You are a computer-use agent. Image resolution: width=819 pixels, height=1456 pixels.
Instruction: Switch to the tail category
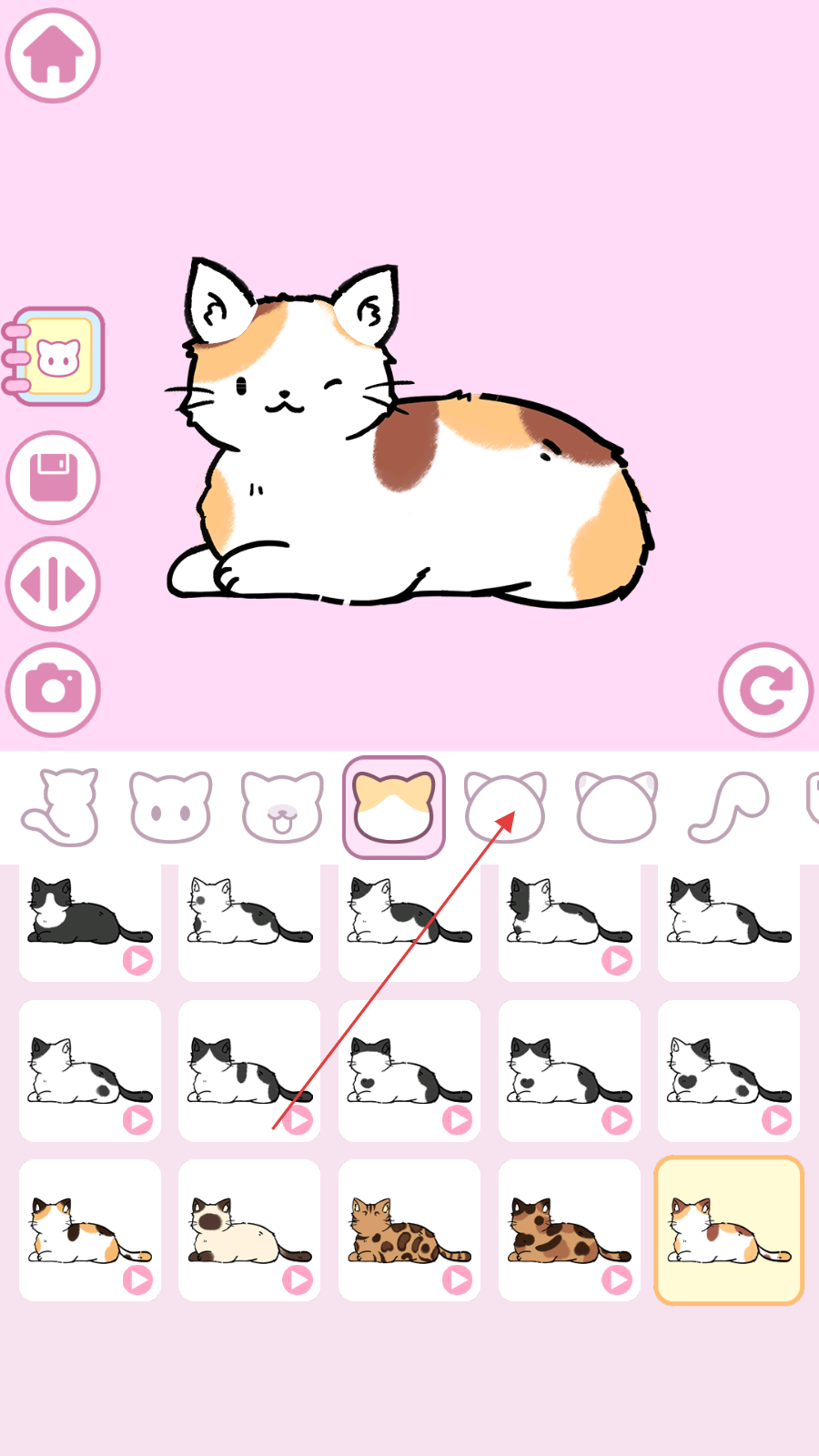[x=728, y=807]
